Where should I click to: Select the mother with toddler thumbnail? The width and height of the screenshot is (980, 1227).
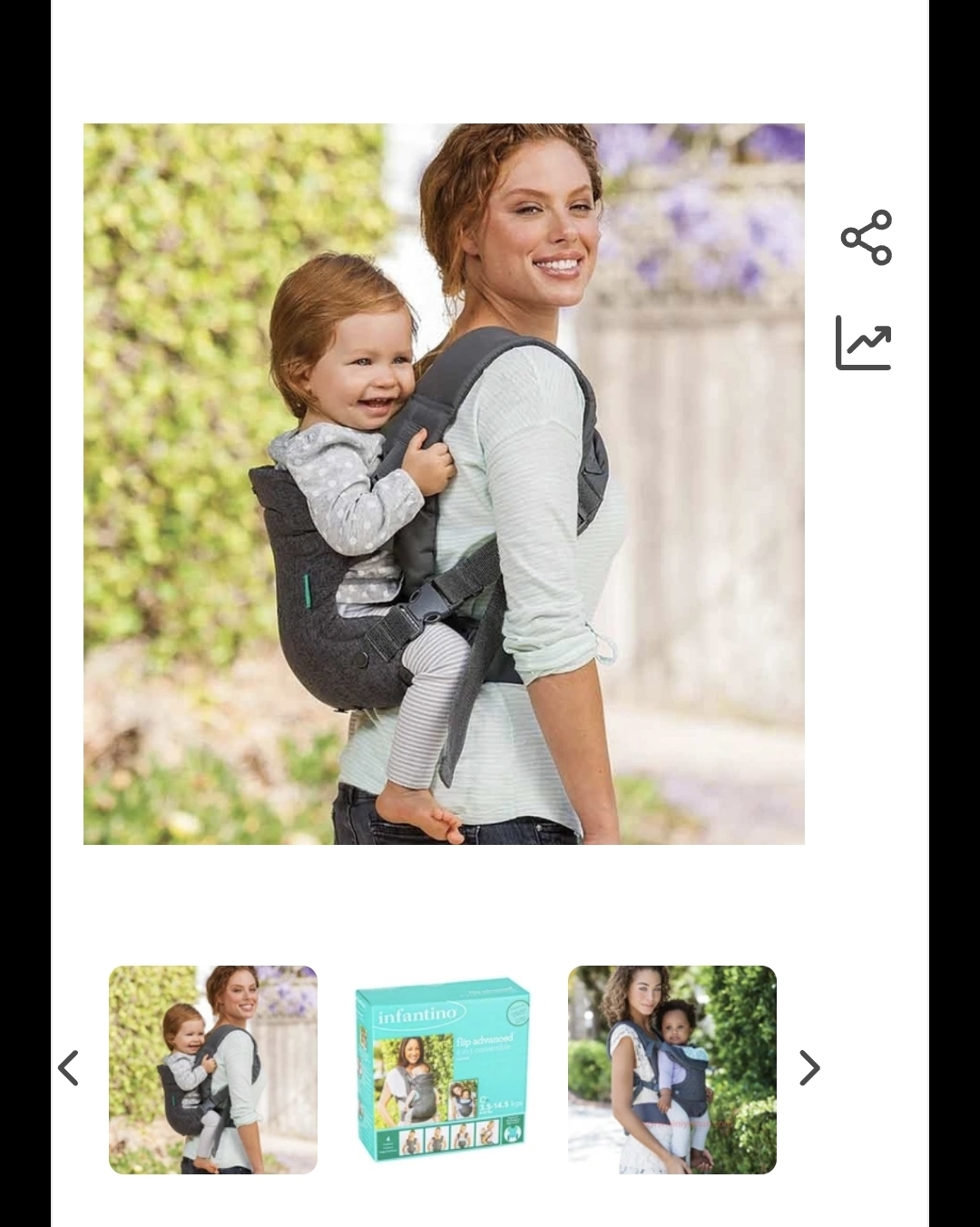click(x=213, y=1069)
